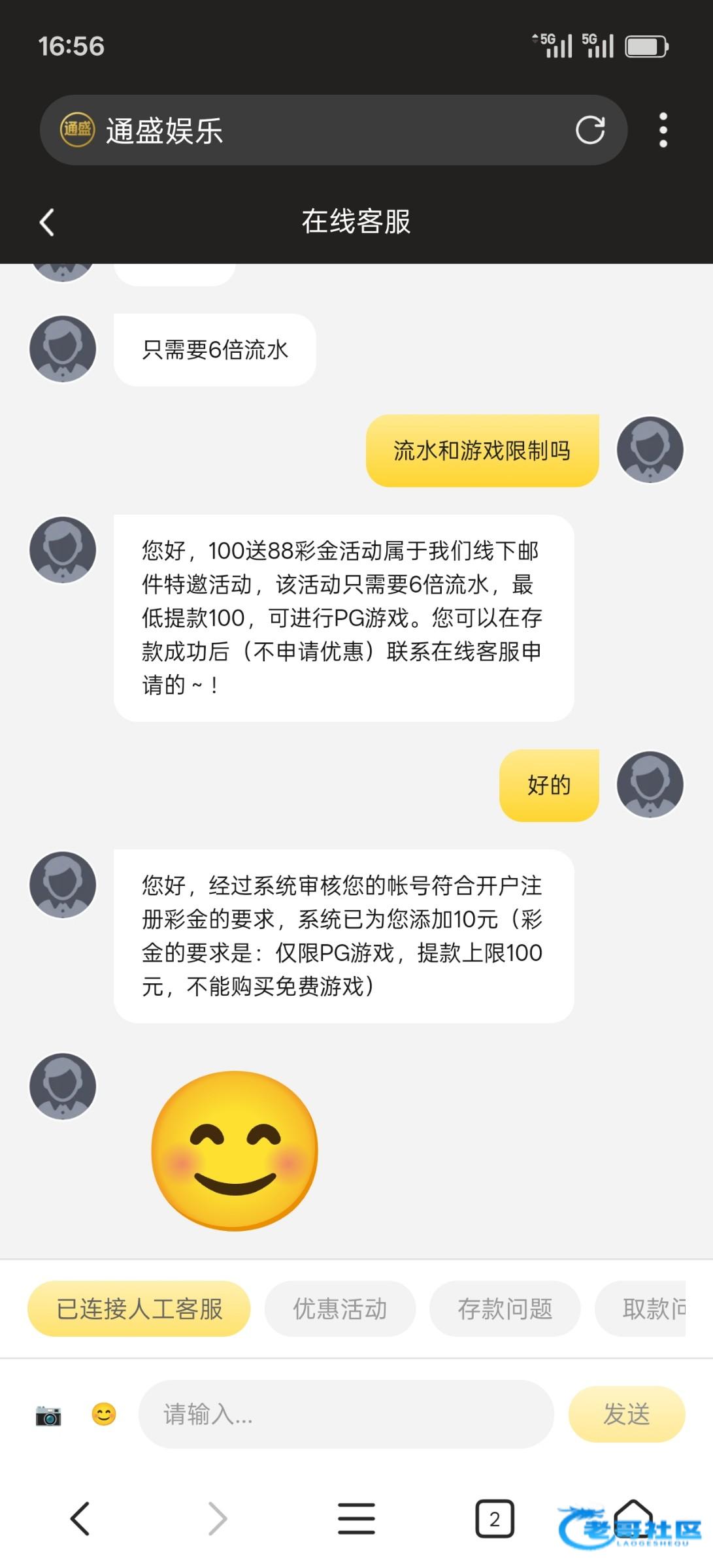The height and width of the screenshot is (1568, 713).
Task: Navigate back with the browser's bottom back arrow
Action: coord(80,1518)
